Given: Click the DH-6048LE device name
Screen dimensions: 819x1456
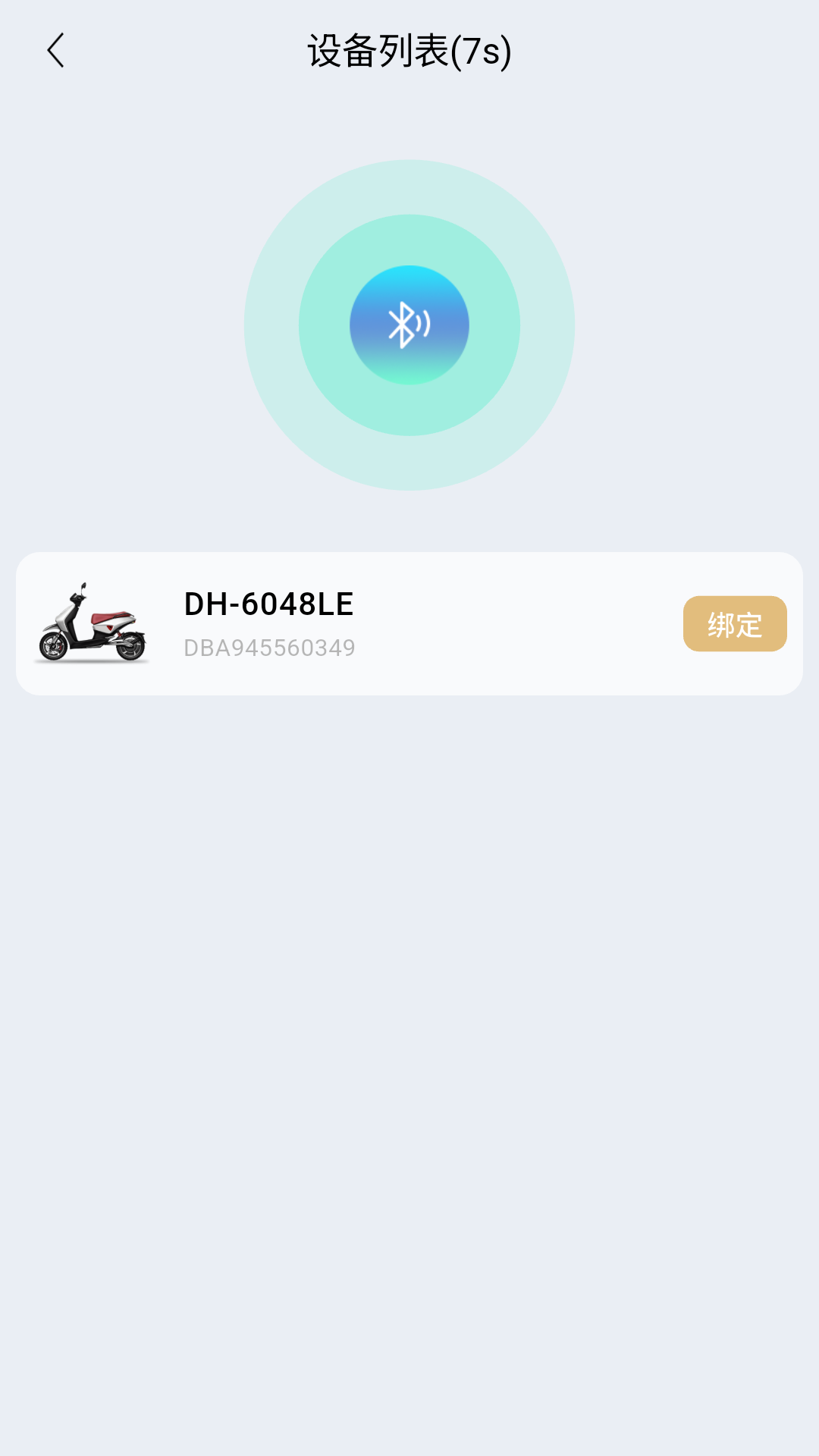Looking at the screenshot, I should click(268, 605).
